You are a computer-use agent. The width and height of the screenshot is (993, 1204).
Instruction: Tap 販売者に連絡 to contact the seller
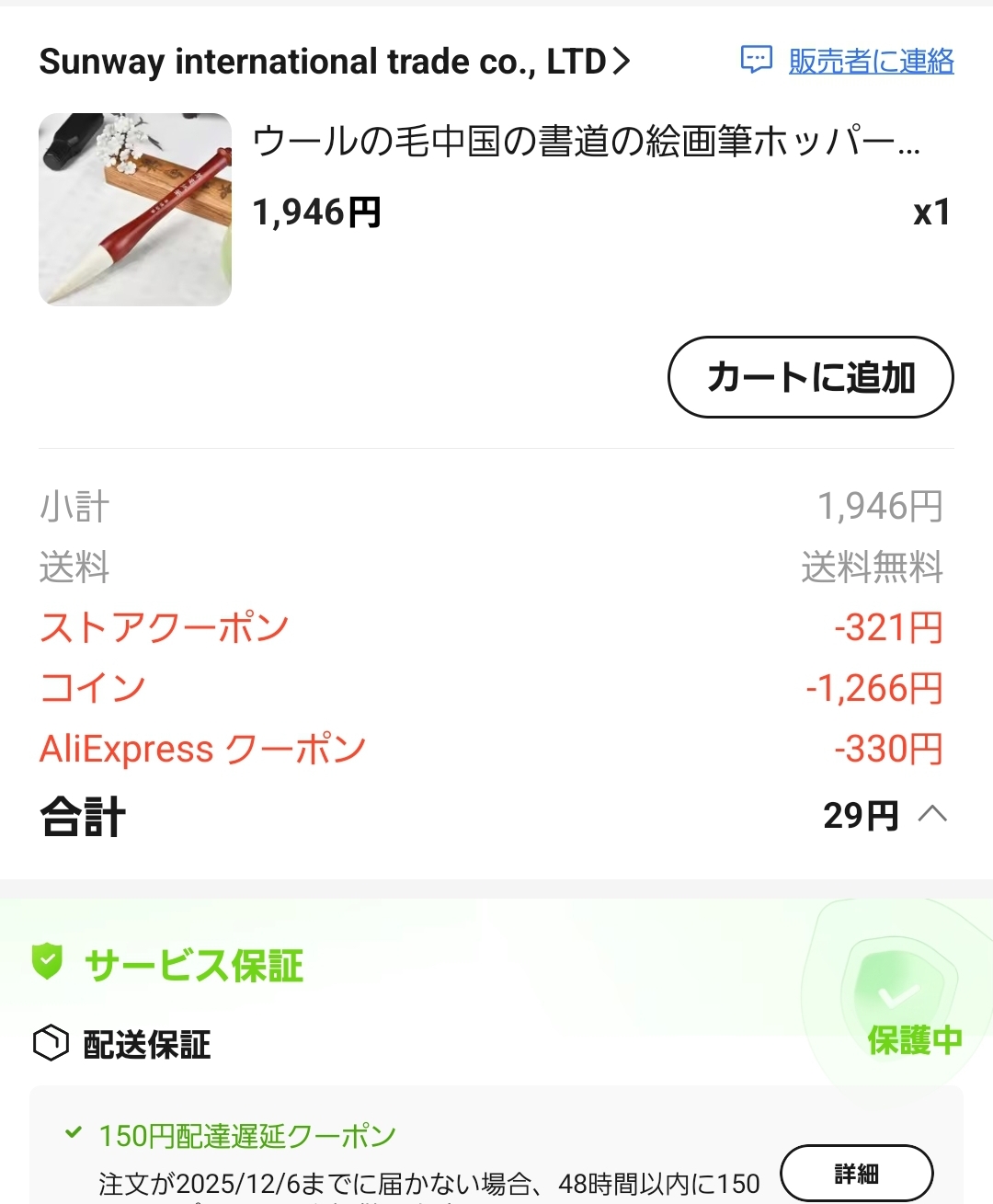click(870, 61)
